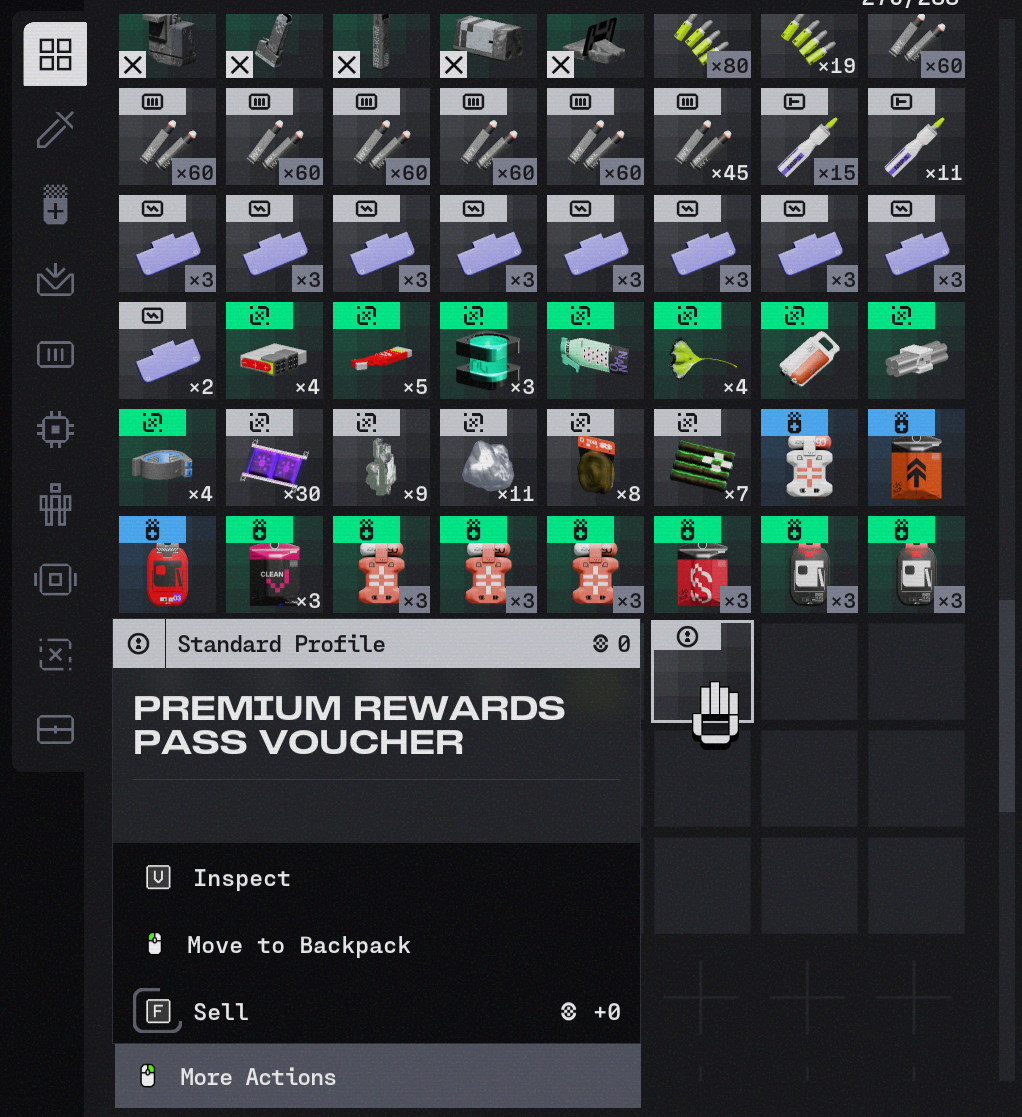Filter by the character figure icon

[55, 504]
